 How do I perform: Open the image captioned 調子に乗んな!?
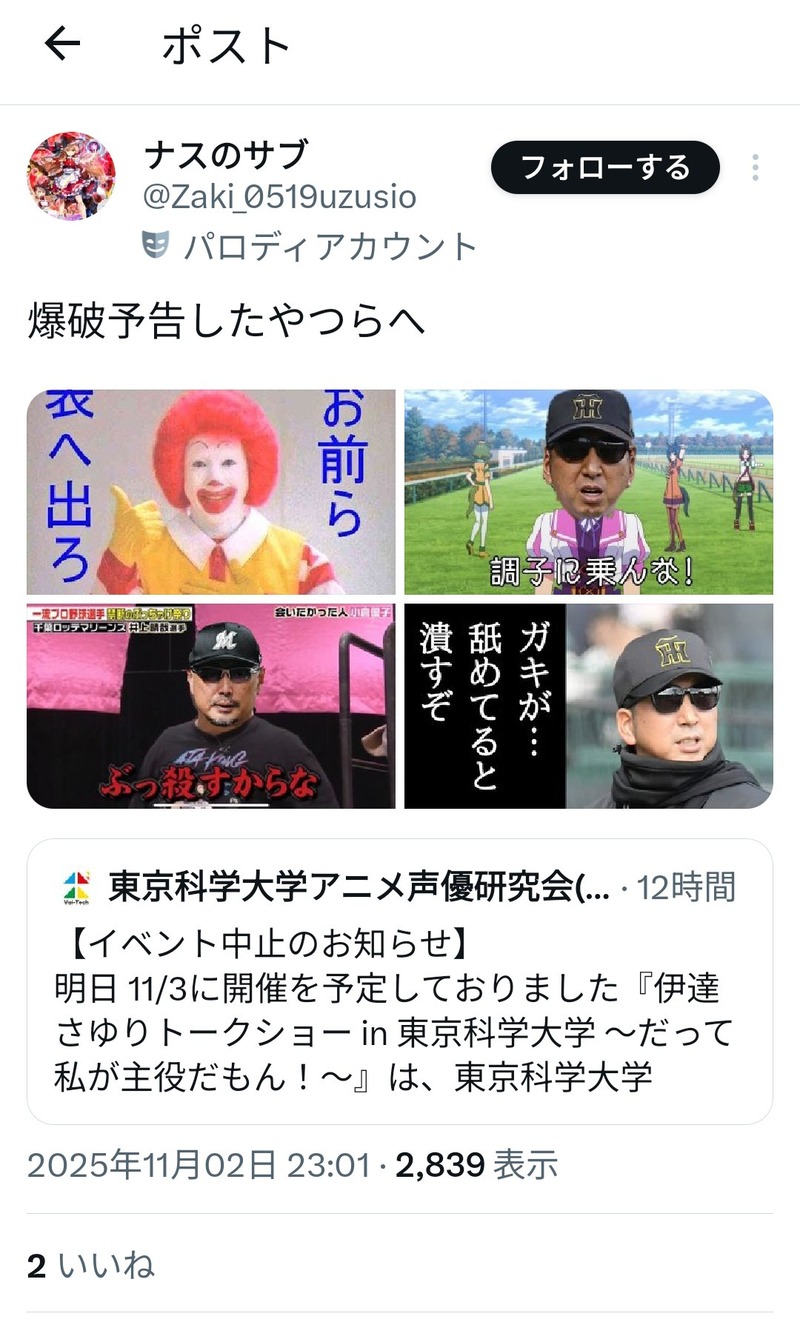[x=588, y=492]
